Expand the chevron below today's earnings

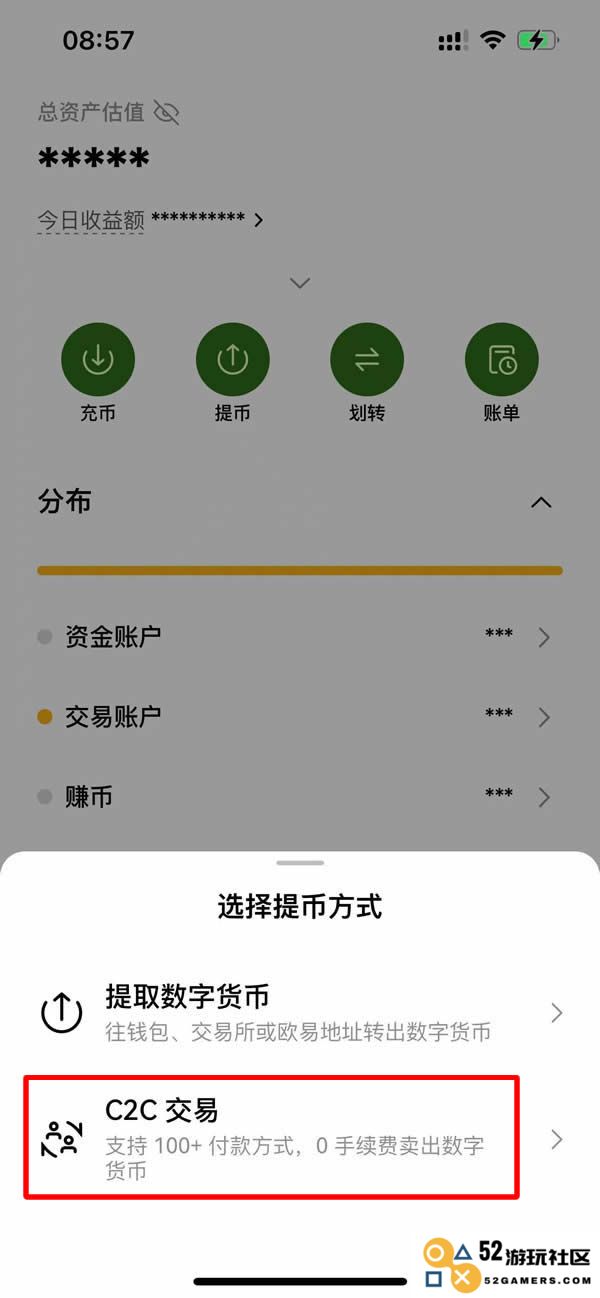(x=299, y=283)
